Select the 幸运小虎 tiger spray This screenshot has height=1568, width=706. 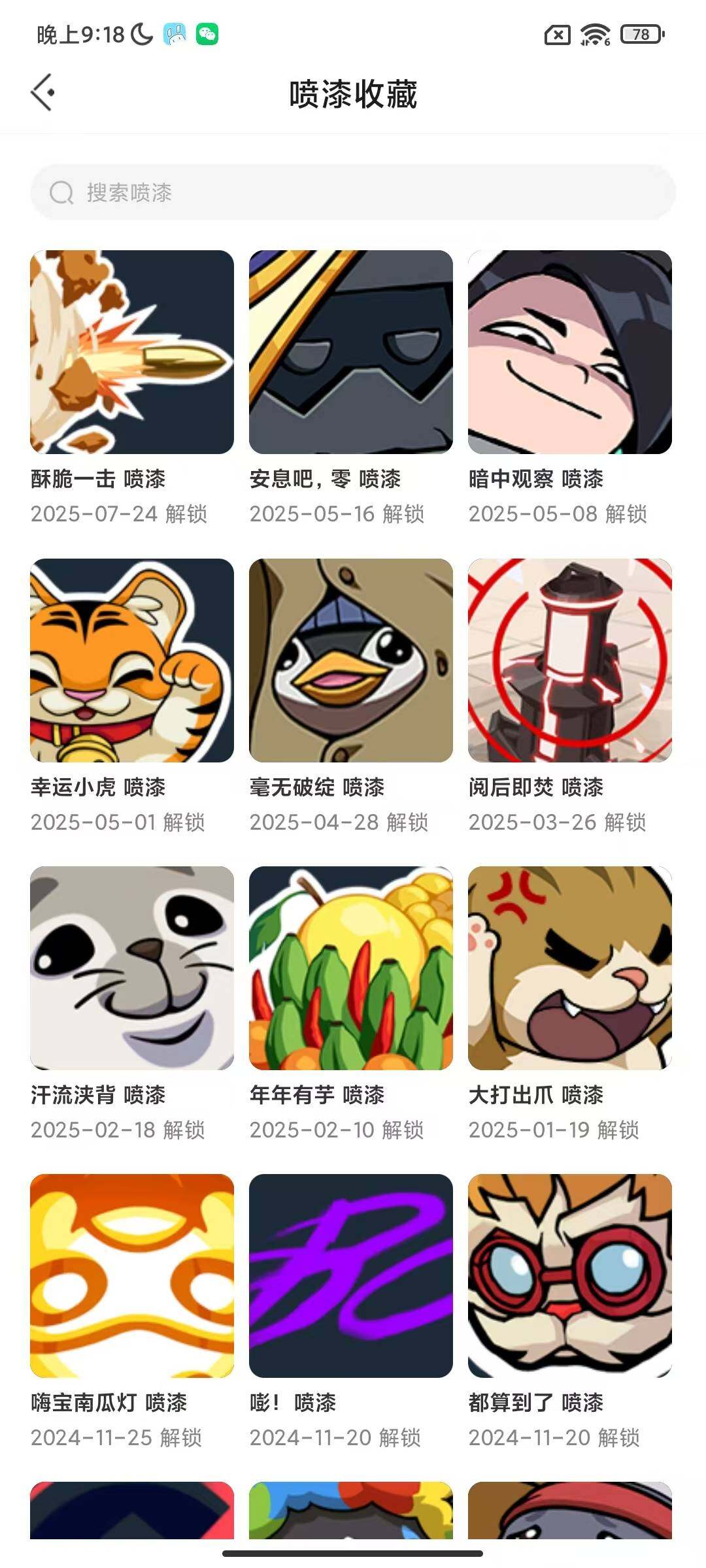point(132,660)
